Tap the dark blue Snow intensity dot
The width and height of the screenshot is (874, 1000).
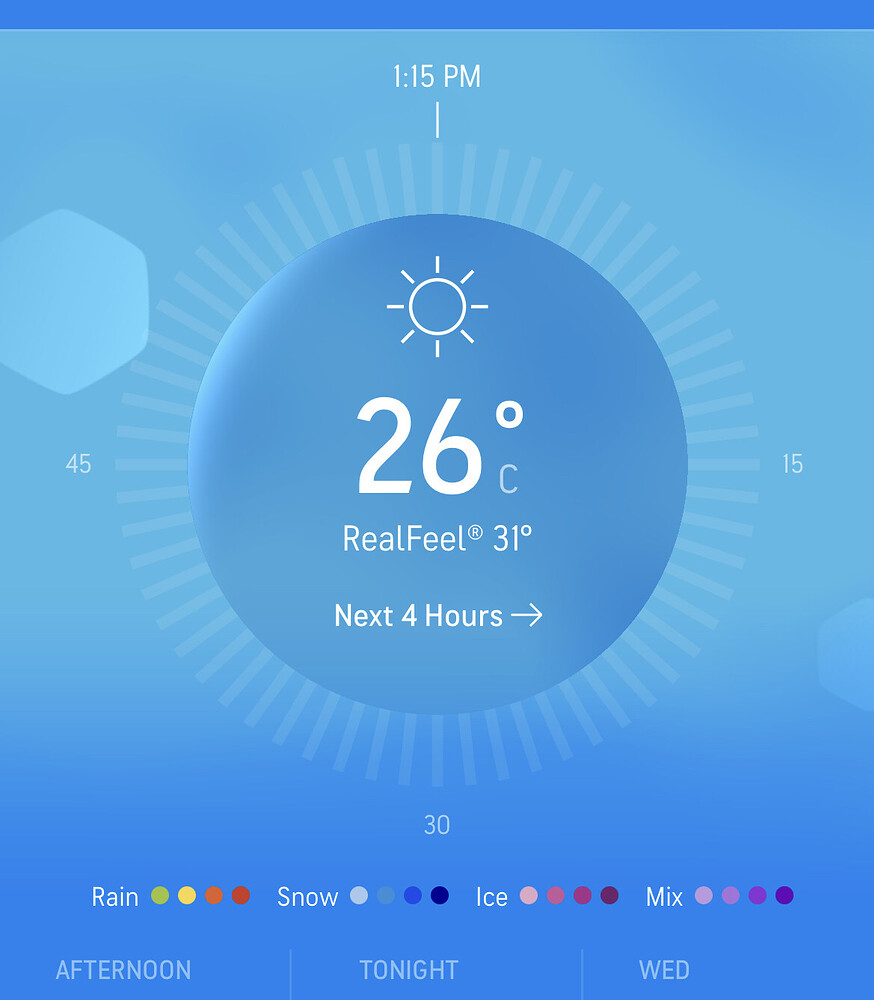click(x=438, y=897)
